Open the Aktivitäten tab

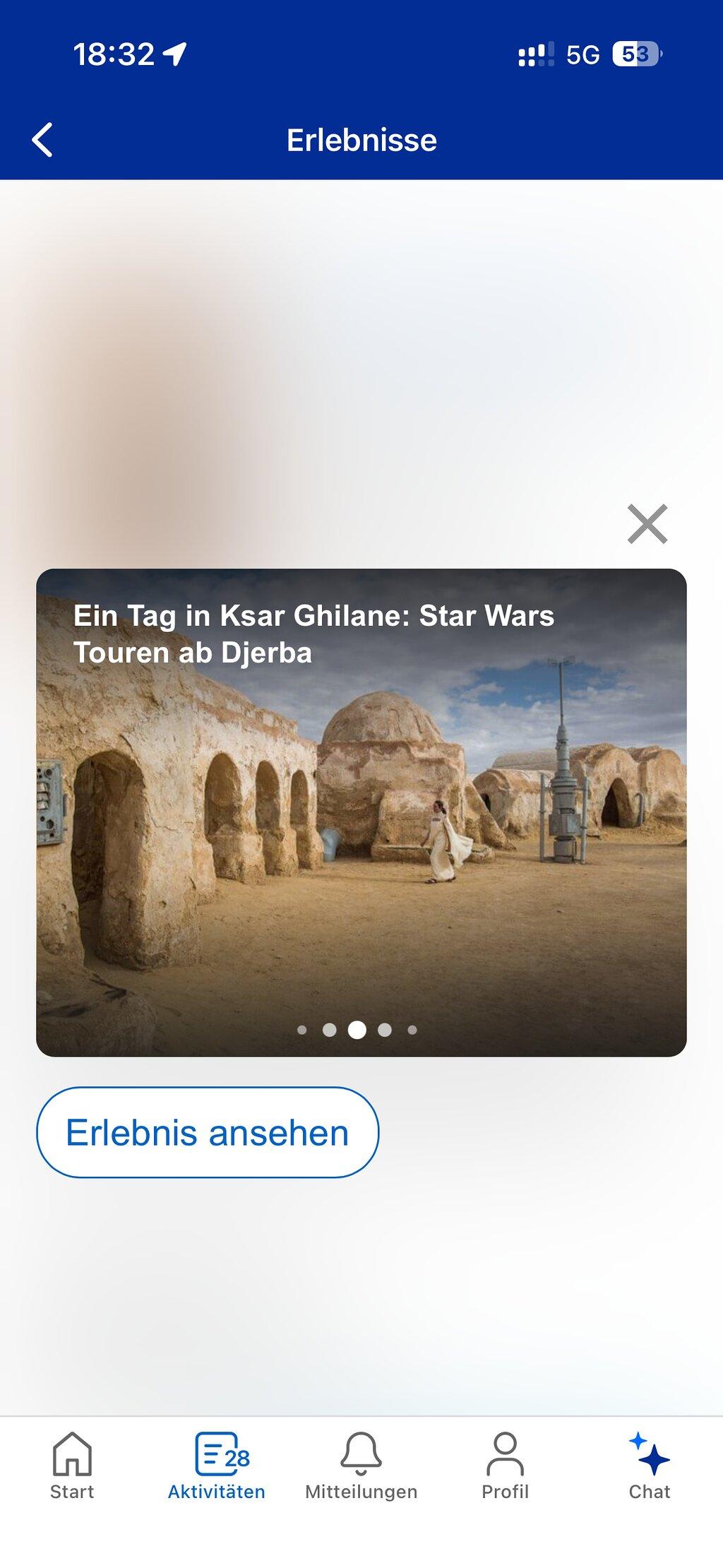coord(217,1466)
